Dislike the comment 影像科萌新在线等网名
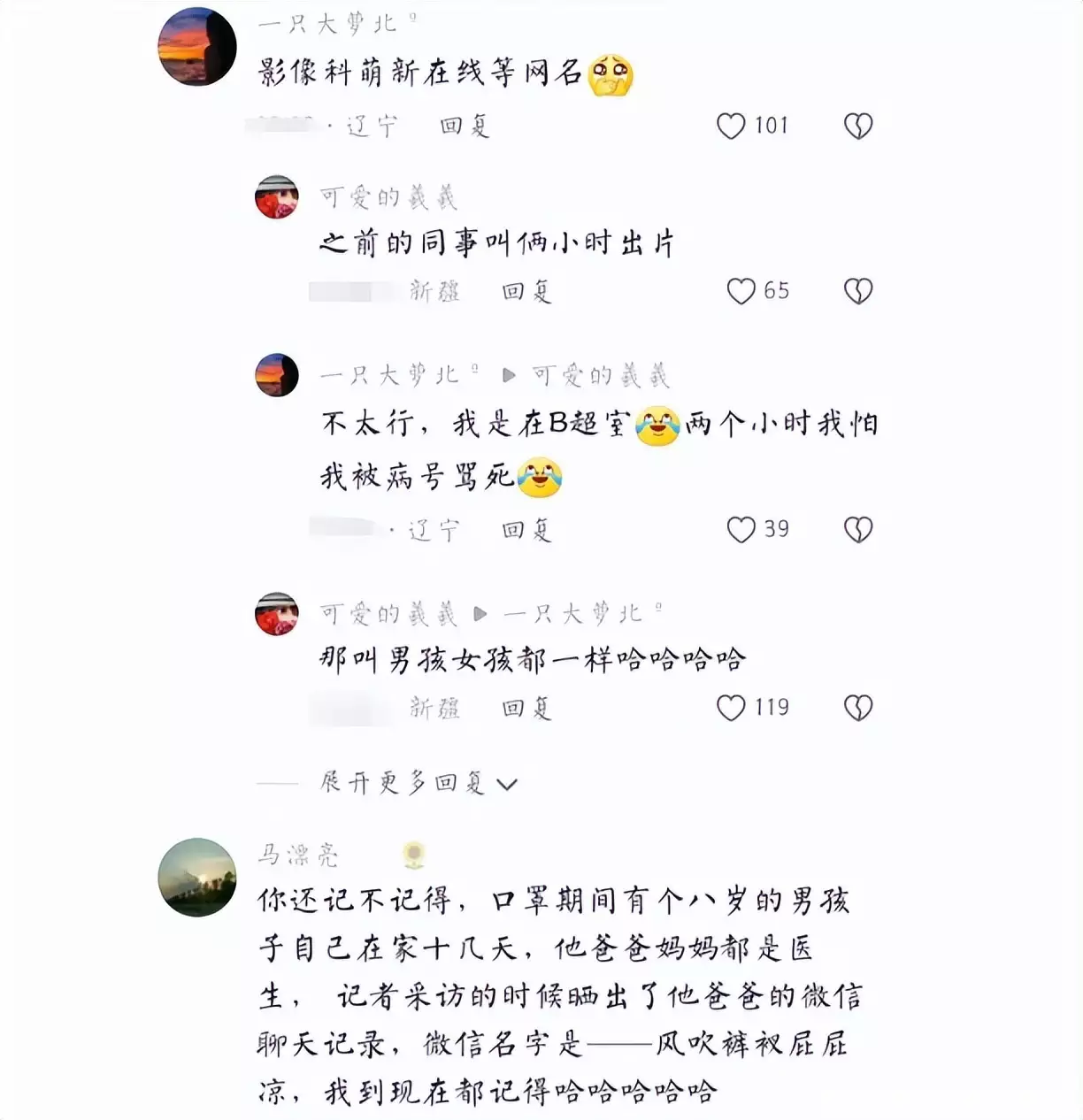This screenshot has width=1083, height=1120. tap(857, 127)
